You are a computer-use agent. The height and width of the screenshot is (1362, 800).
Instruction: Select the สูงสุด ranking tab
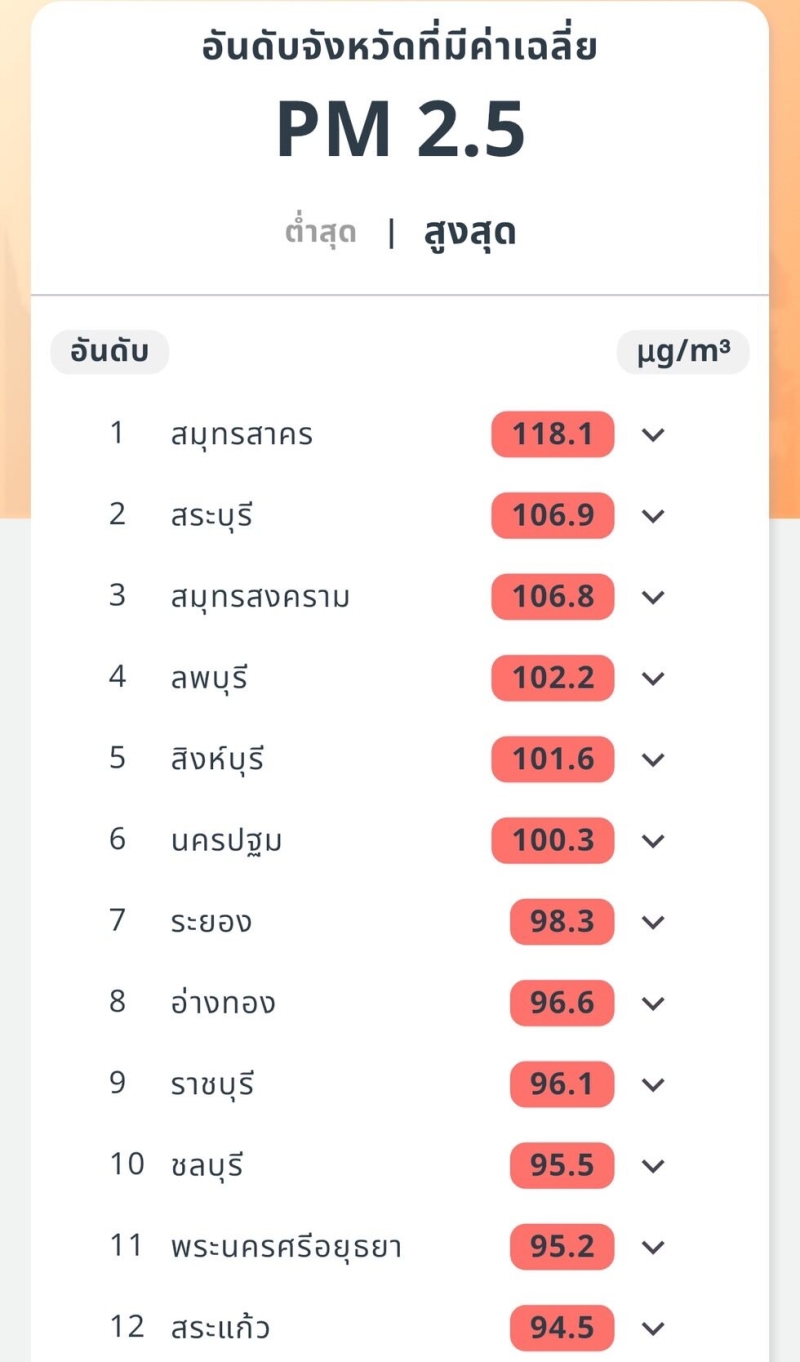click(470, 234)
